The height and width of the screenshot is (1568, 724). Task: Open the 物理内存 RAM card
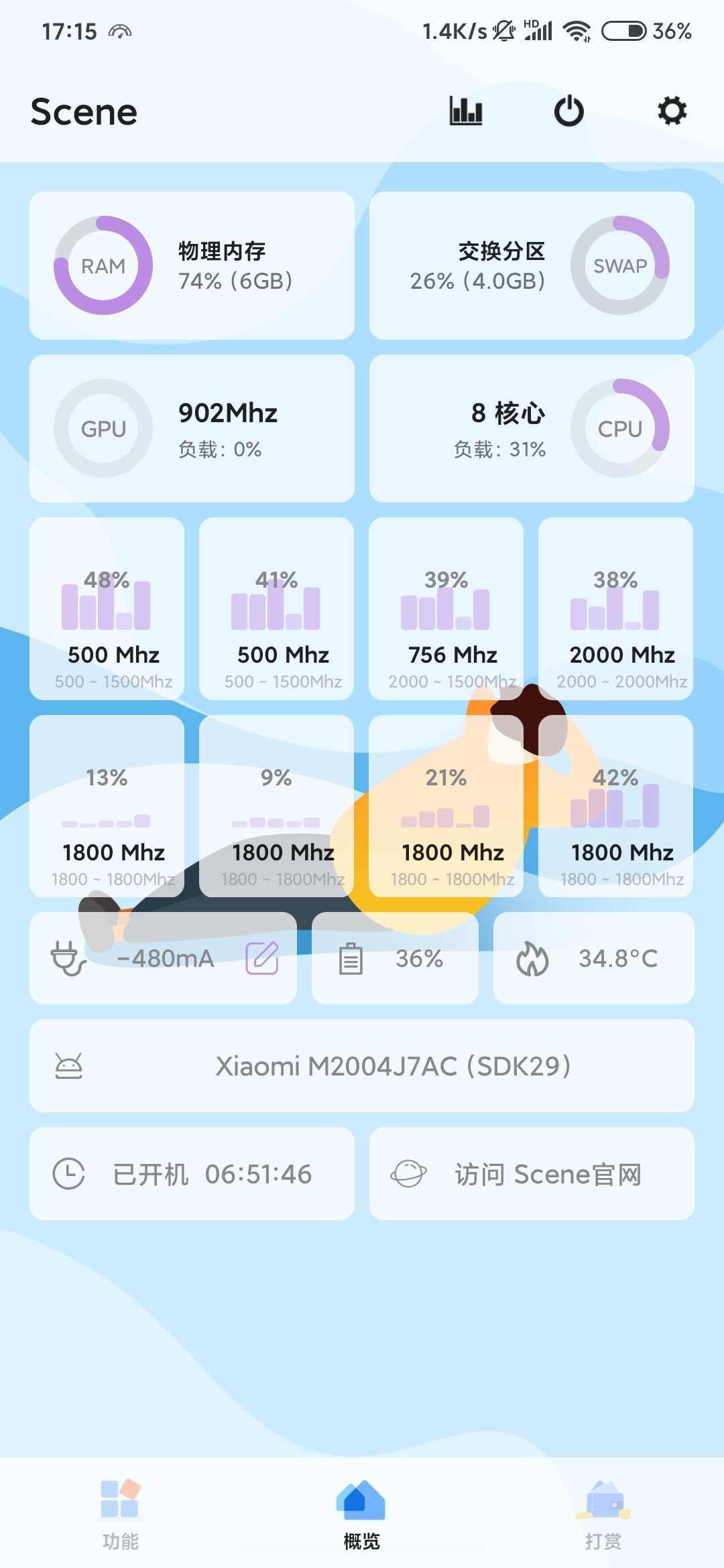tap(192, 265)
